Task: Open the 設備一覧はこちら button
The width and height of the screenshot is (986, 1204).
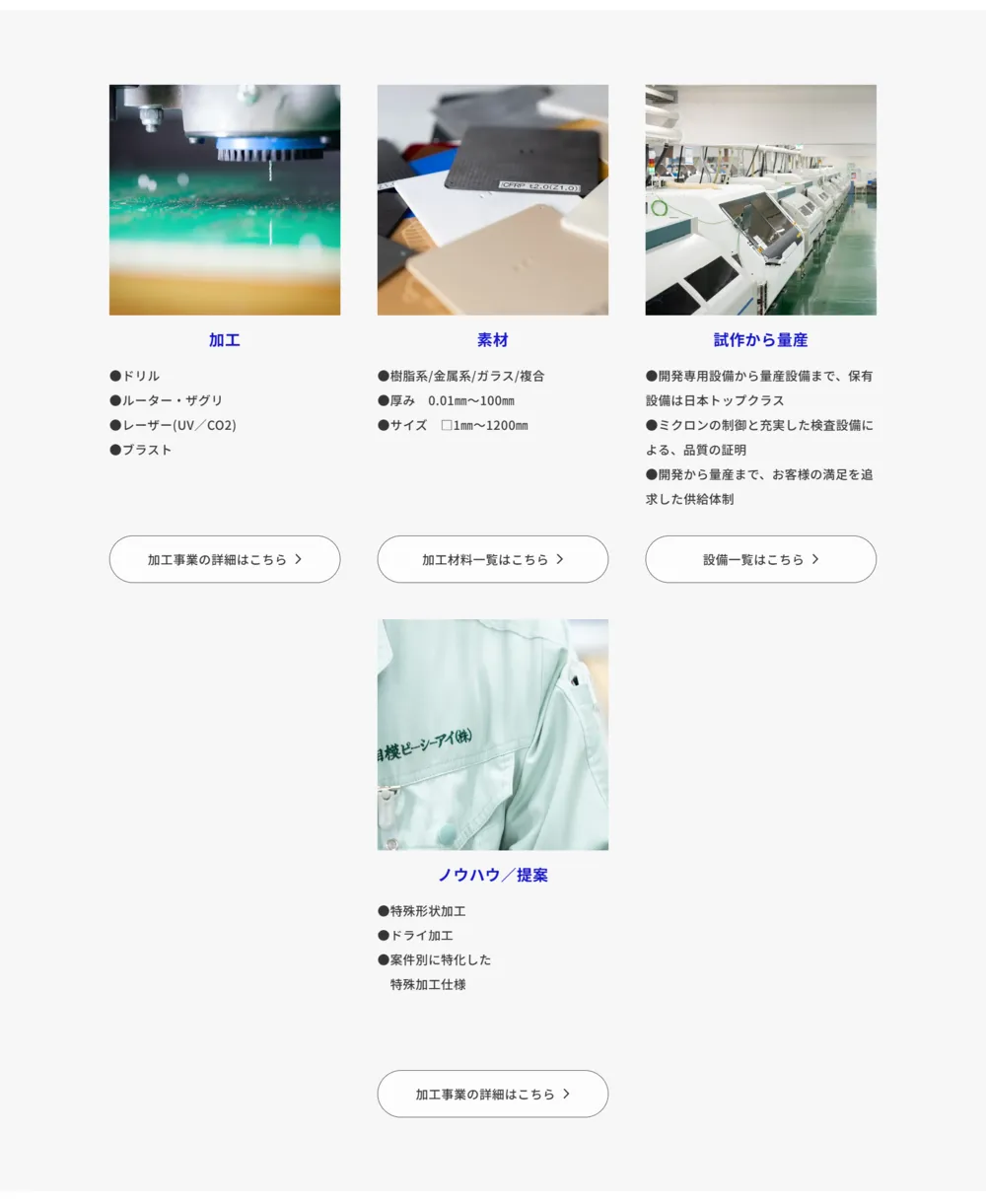Action: click(760, 559)
